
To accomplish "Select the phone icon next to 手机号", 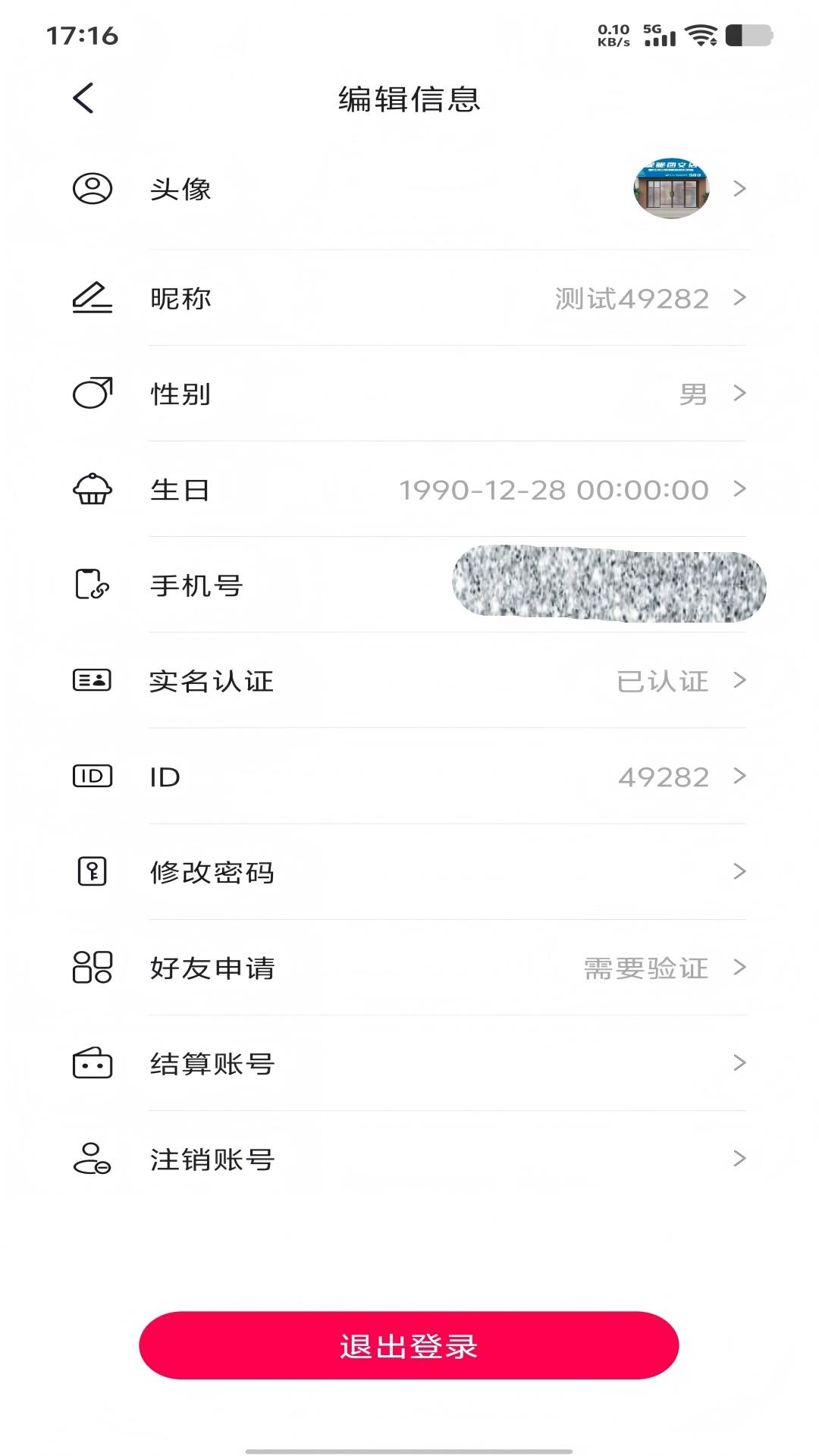I will coord(93,585).
